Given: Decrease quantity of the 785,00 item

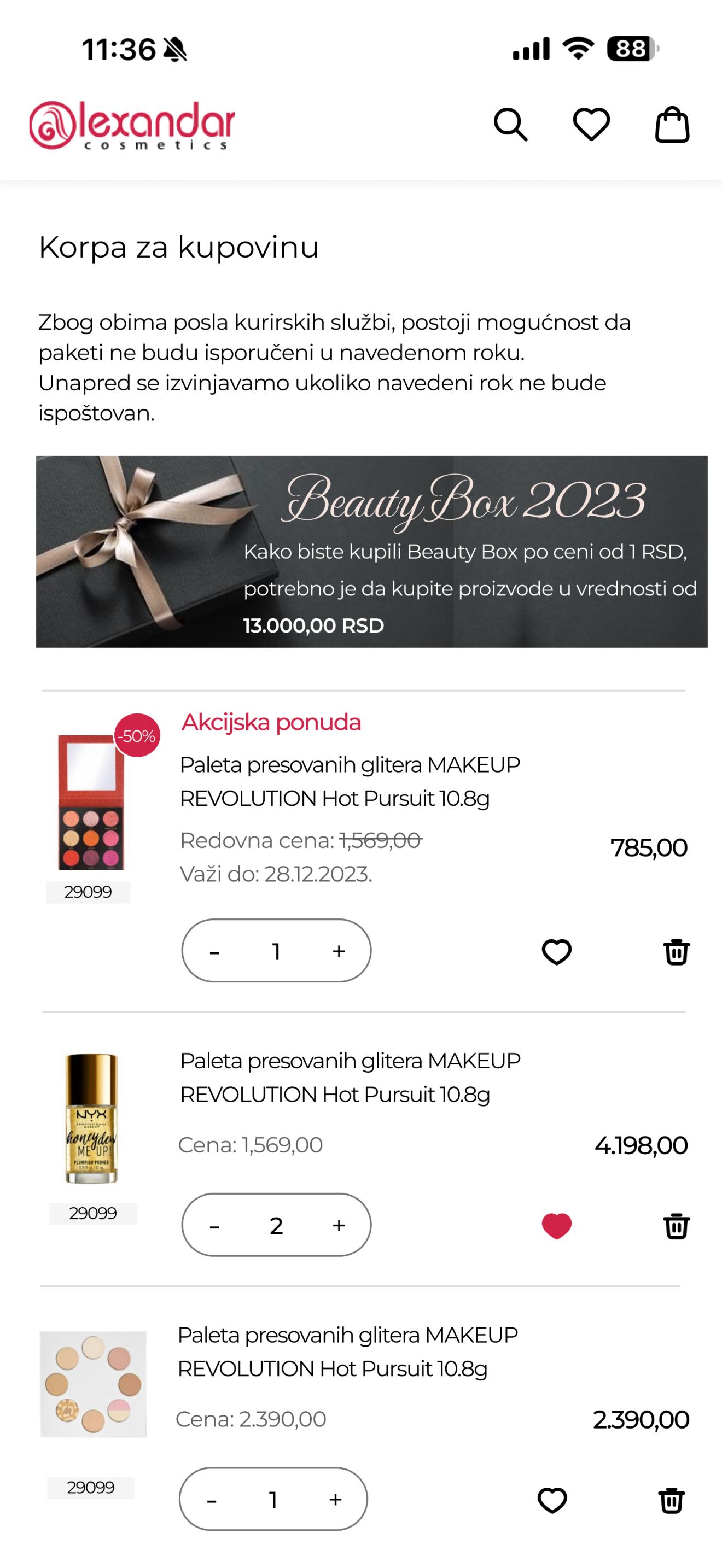Looking at the screenshot, I should tap(214, 952).
